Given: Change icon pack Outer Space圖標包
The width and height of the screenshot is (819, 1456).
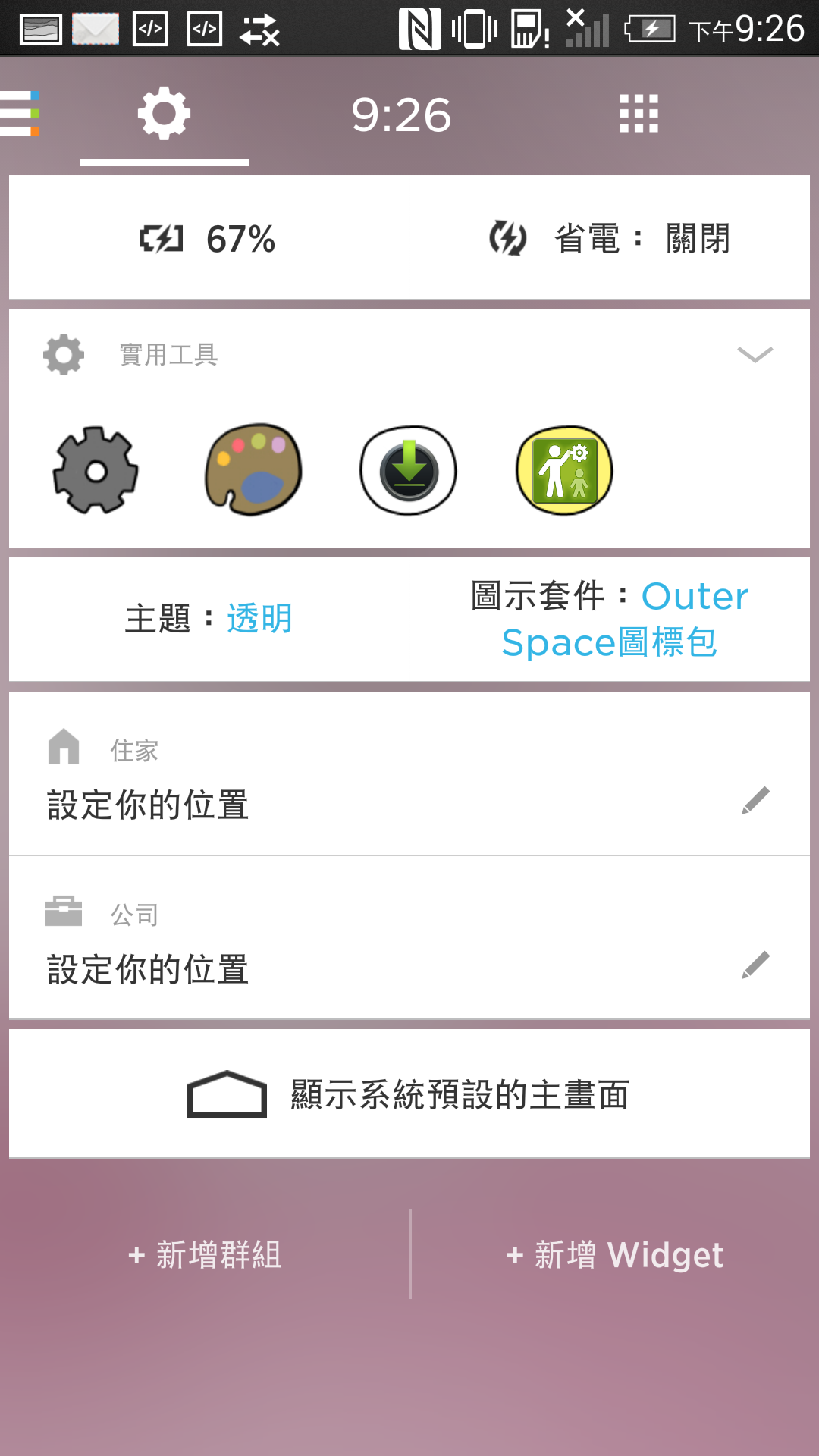Looking at the screenshot, I should point(610,619).
